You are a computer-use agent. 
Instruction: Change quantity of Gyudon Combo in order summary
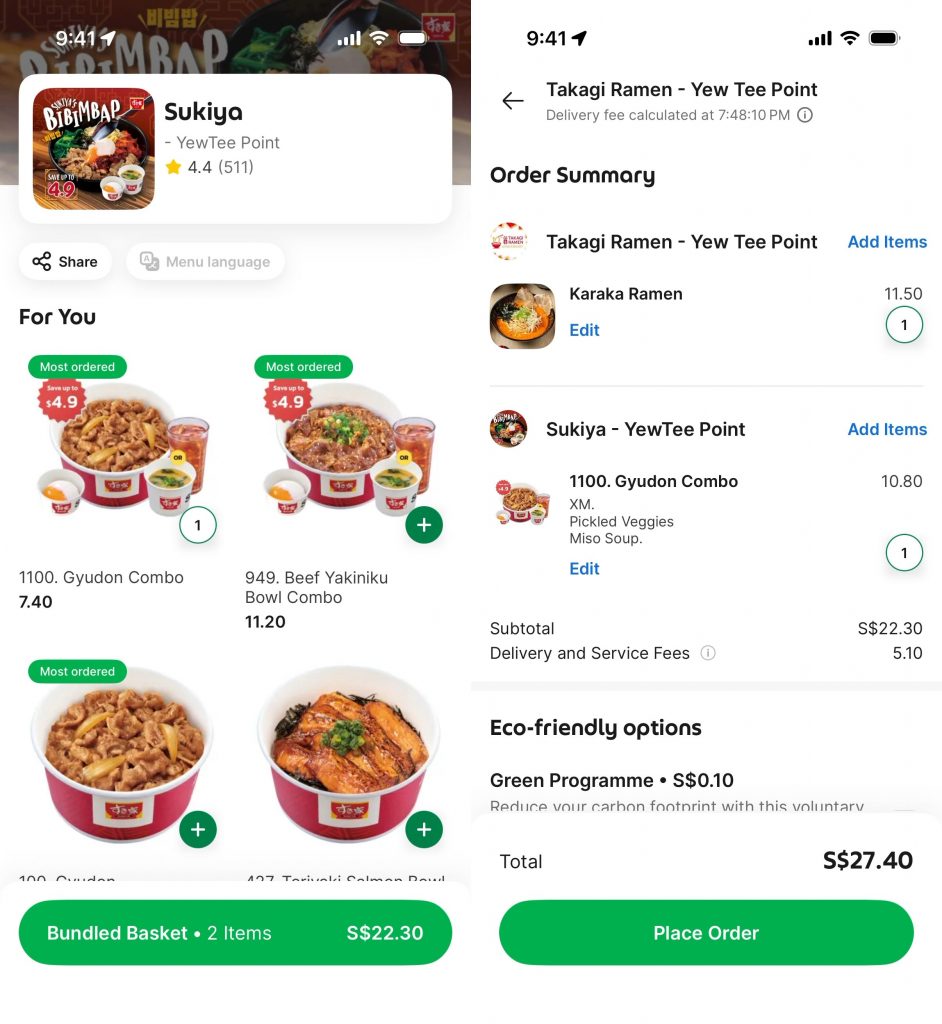(x=904, y=552)
